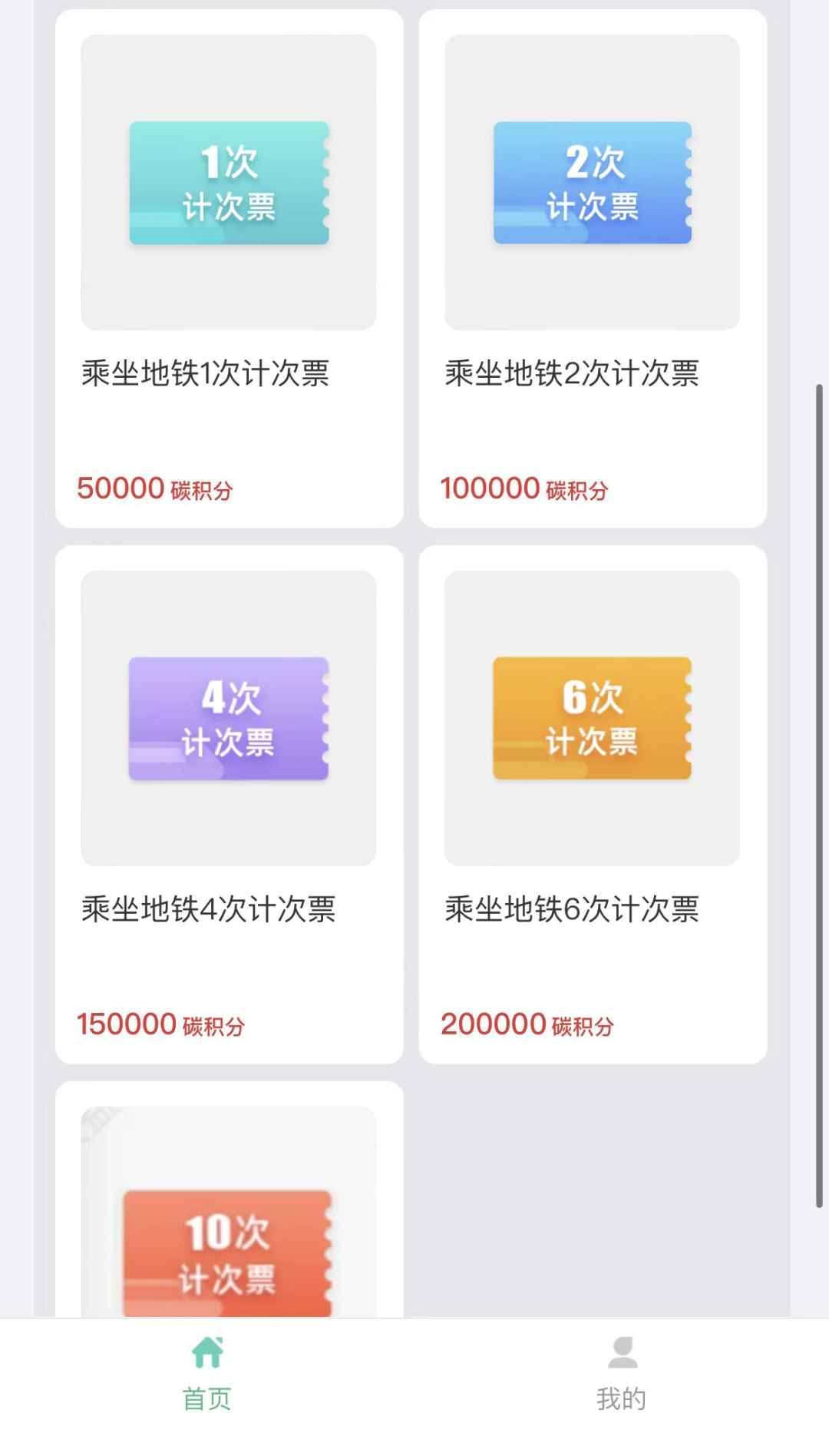Screen dimensions: 829x1456
Task: Tap the 100000 碳积分 price label
Action: 524,488
